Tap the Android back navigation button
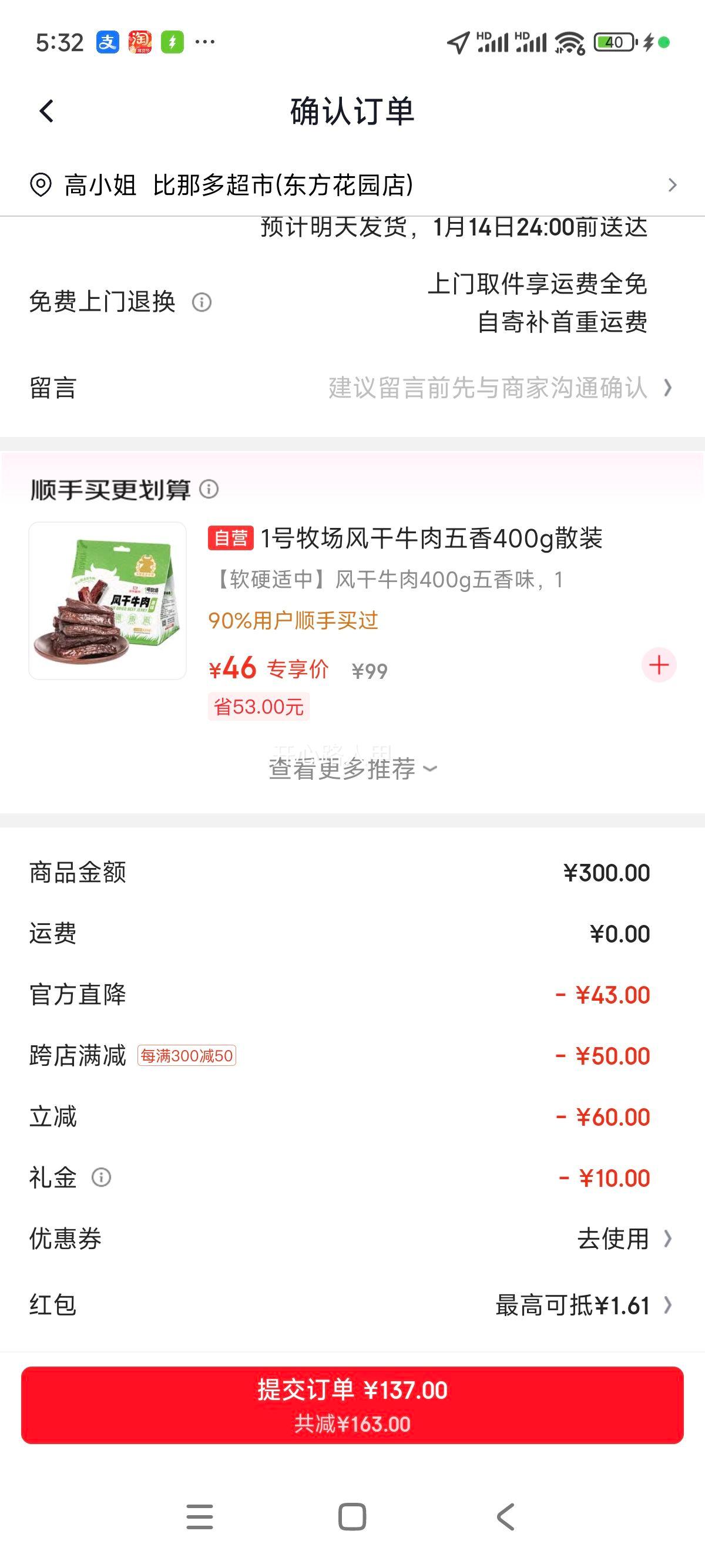The width and height of the screenshot is (705, 1568). [x=505, y=1516]
